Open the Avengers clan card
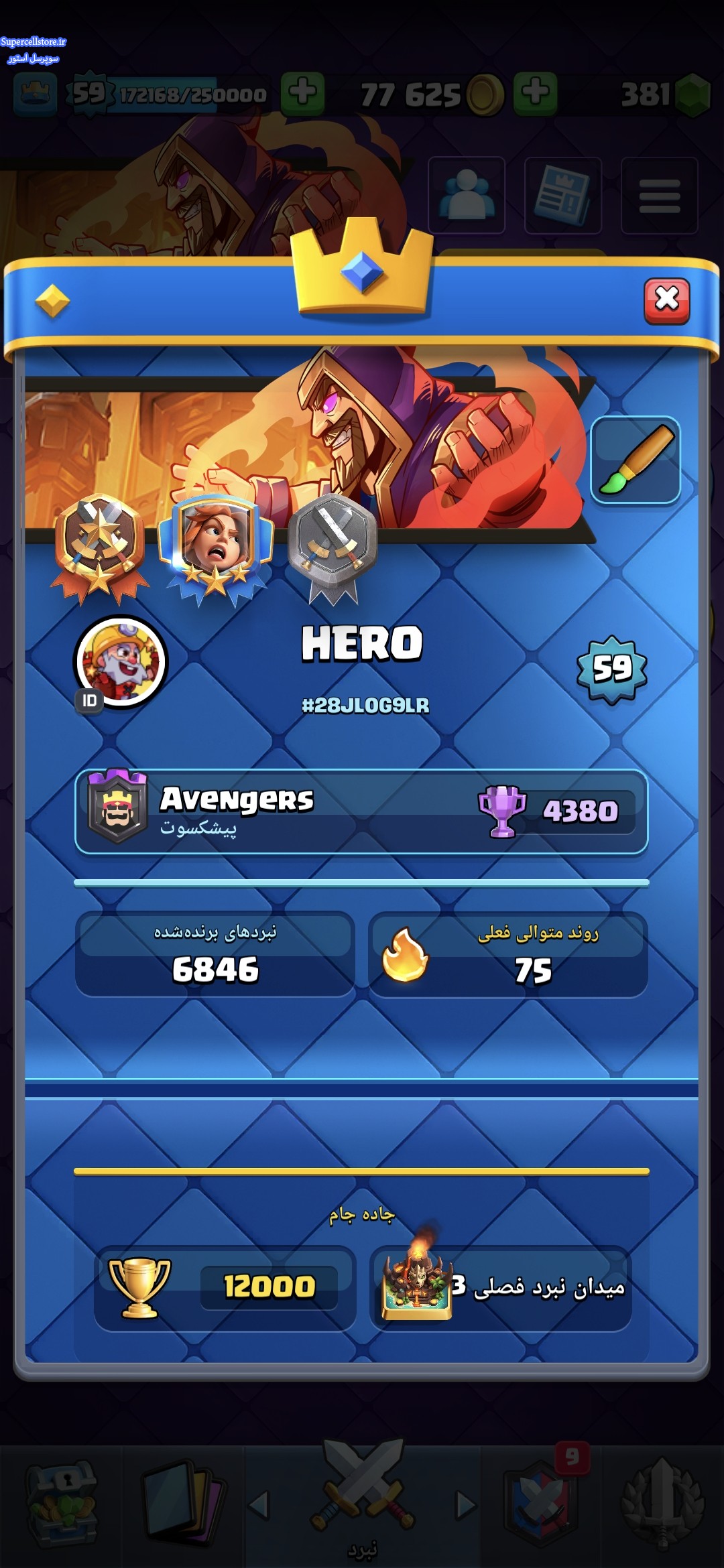Viewport: 724px width, 1568px height. click(x=361, y=811)
